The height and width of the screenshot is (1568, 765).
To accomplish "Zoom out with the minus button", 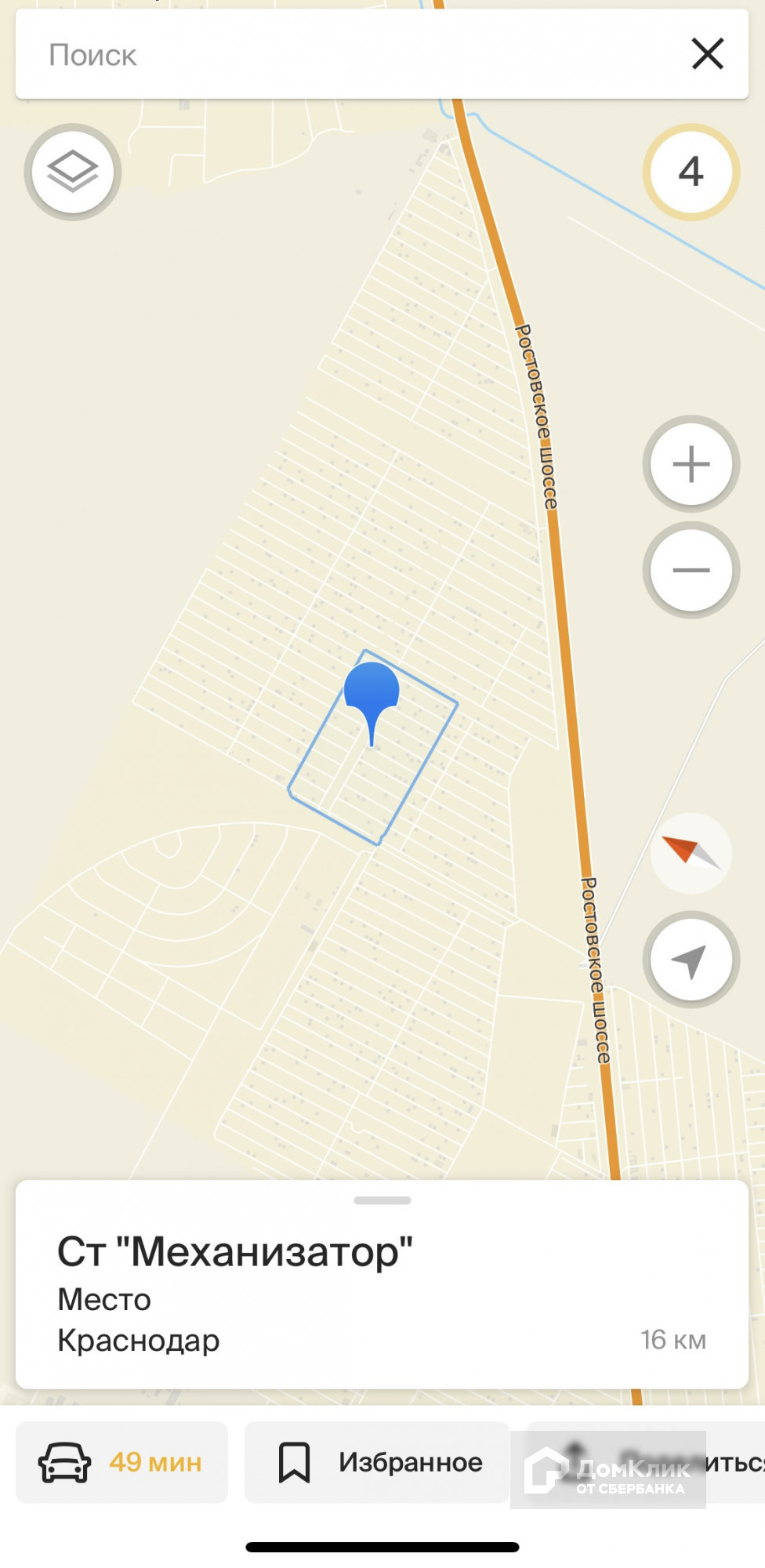I will (691, 570).
